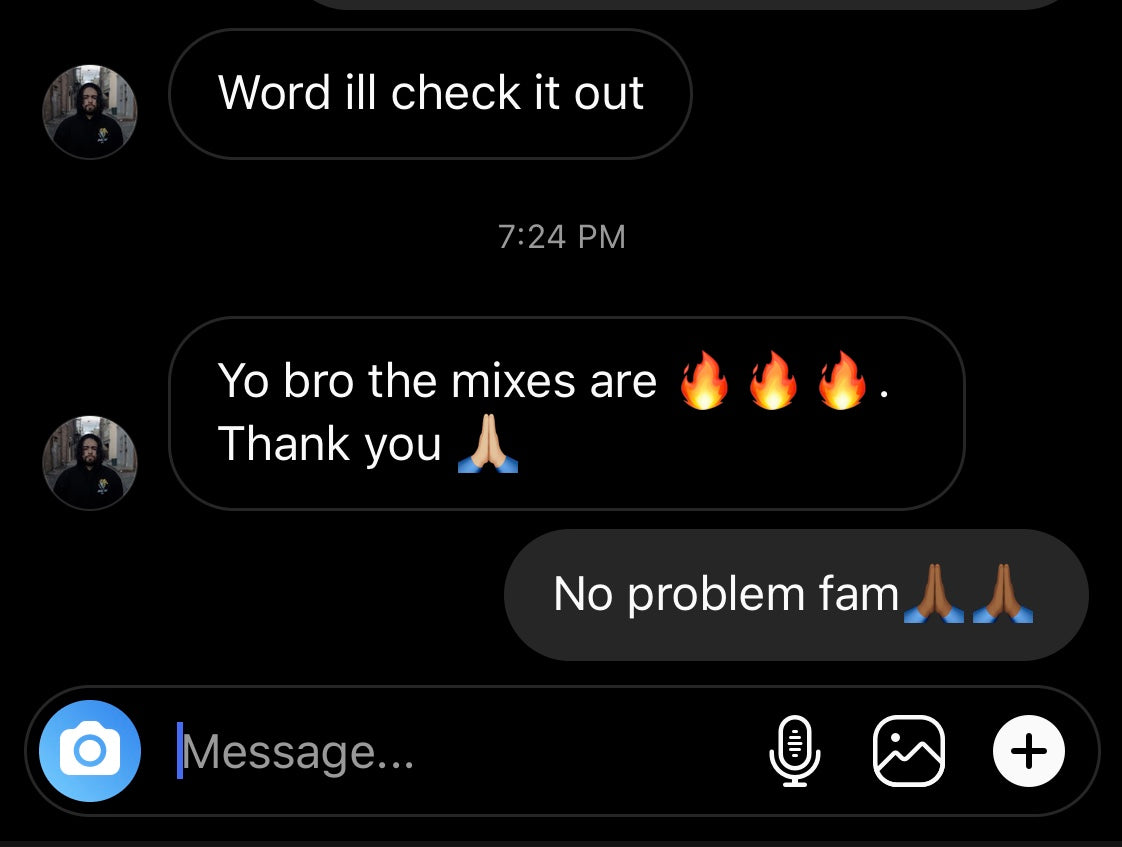The height and width of the screenshot is (847, 1122).
Task: Open sender's profile picture beside 'Word ill check it out'
Action: tap(90, 112)
